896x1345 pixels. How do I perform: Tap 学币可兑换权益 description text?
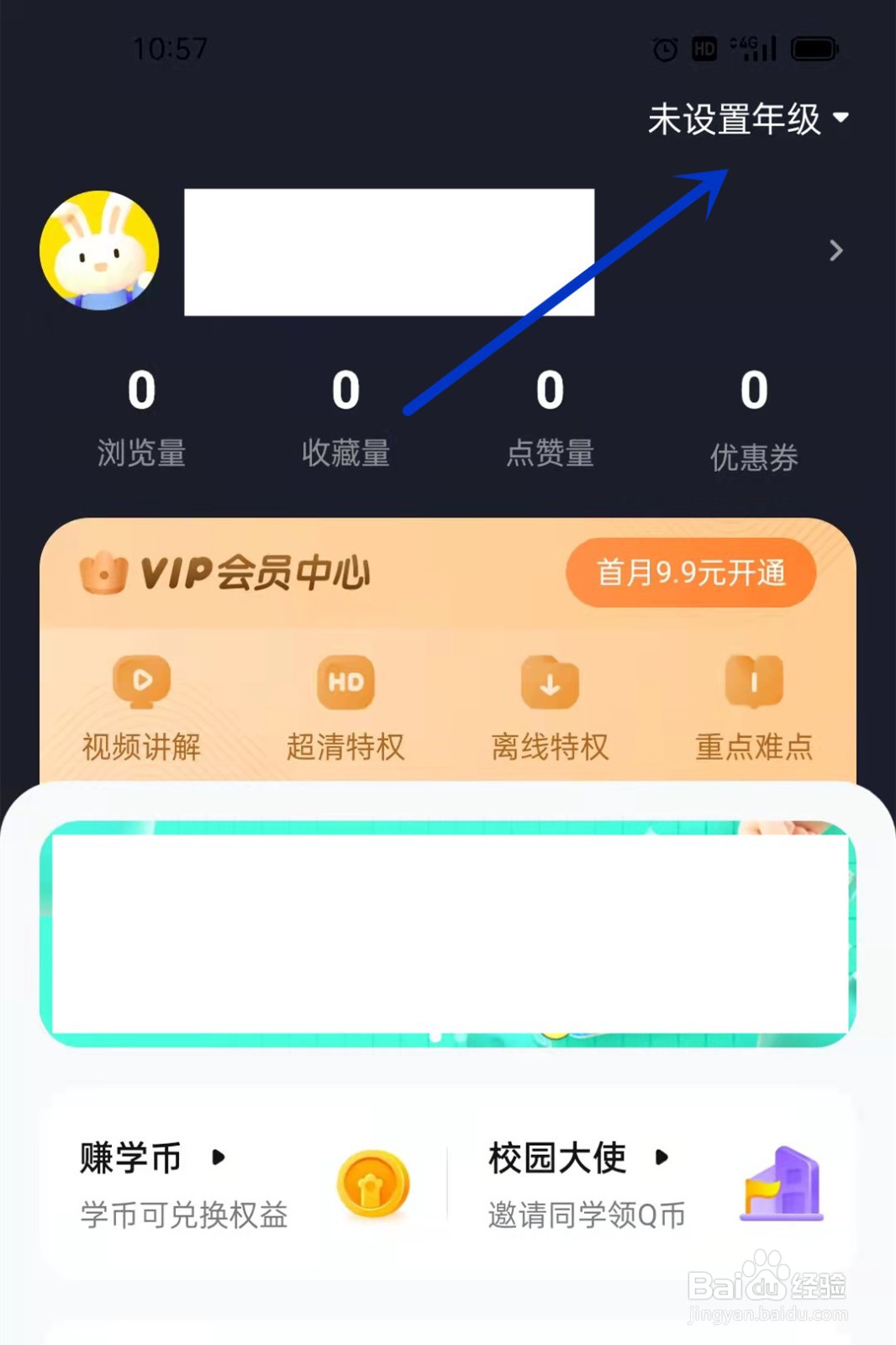point(182,1215)
